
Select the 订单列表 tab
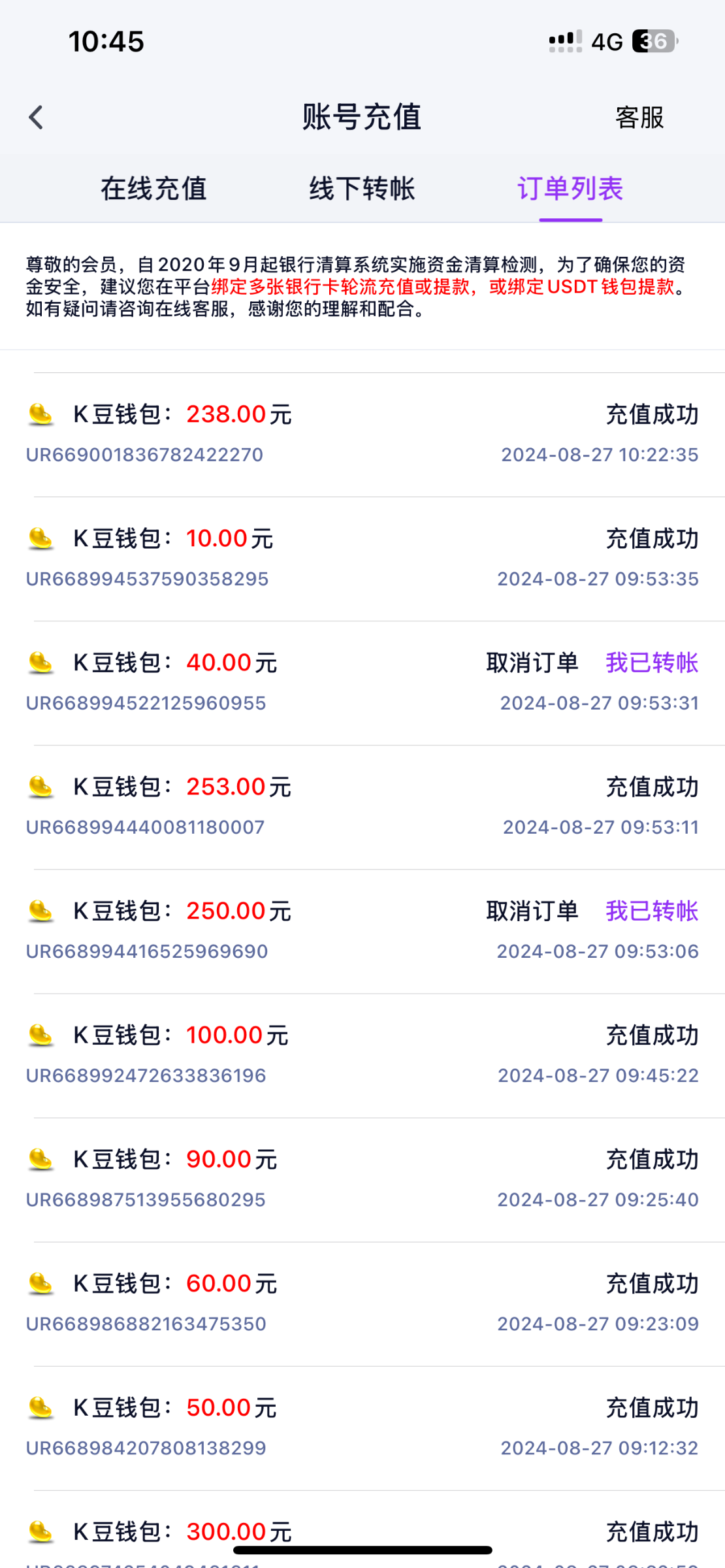(570, 189)
